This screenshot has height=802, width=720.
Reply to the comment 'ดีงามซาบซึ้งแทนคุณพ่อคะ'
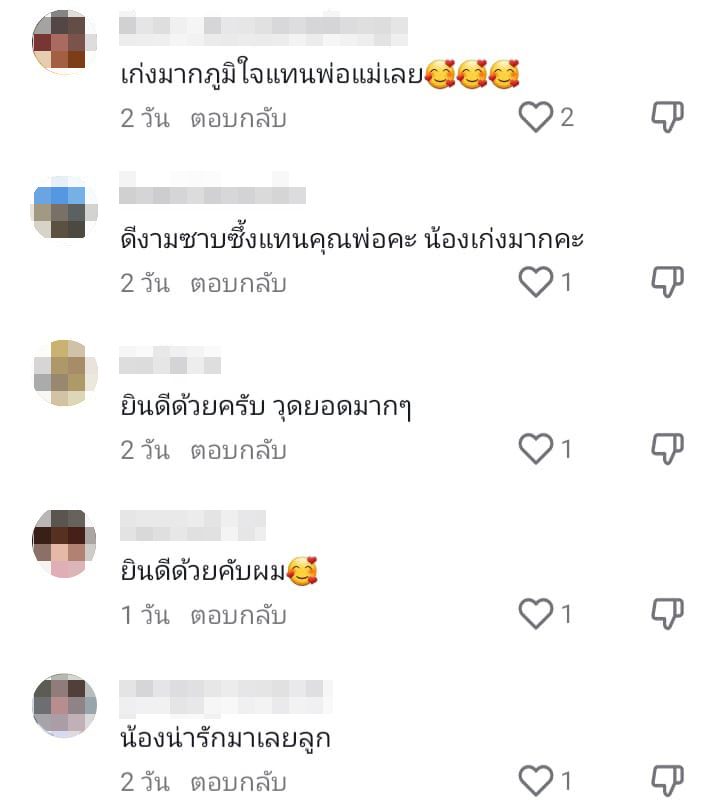pyautogui.click(x=238, y=284)
